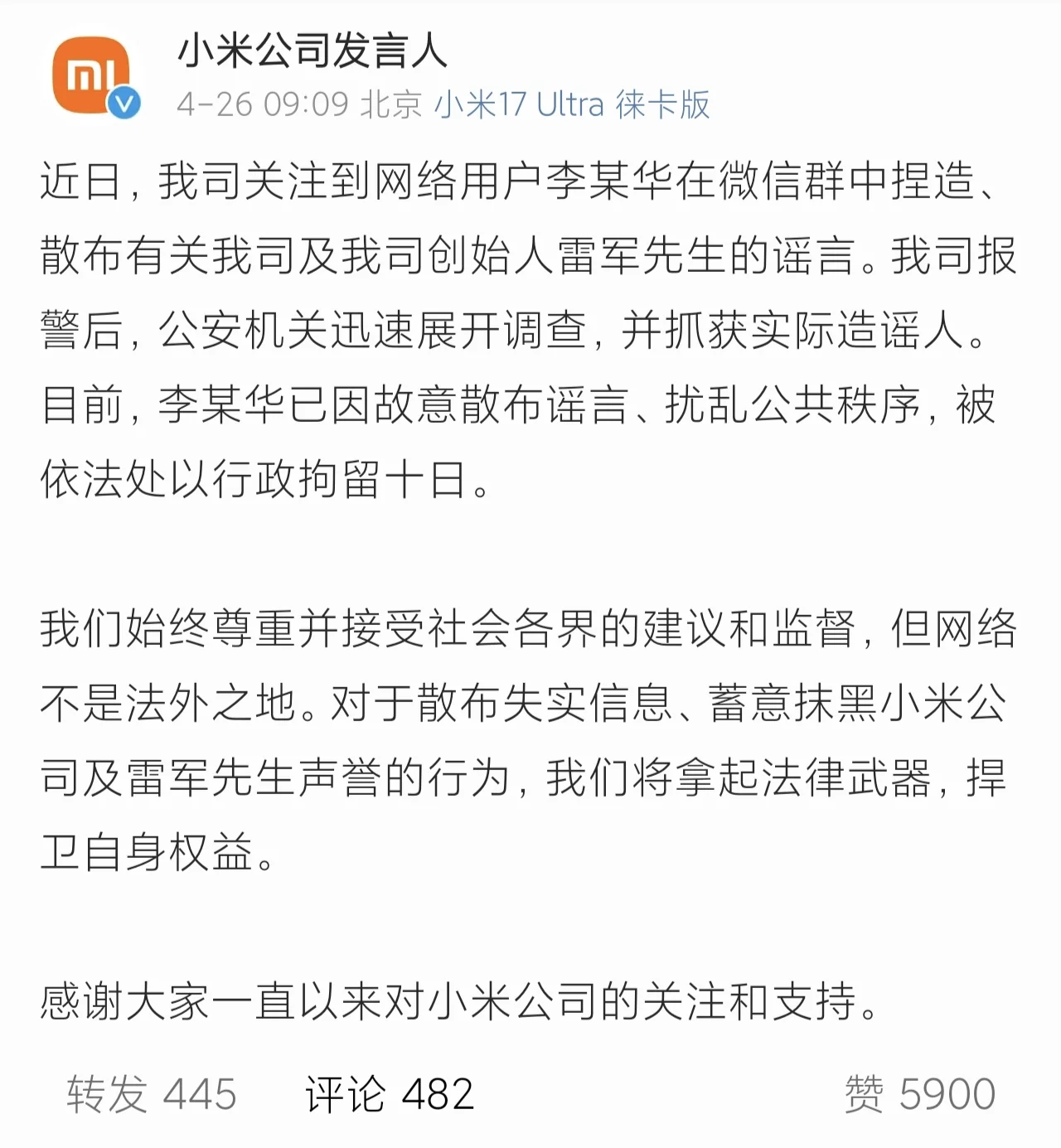Open the 小米17 Ultra 徕卡版 device link
Screen dimensions: 1061x1148
coord(573,105)
